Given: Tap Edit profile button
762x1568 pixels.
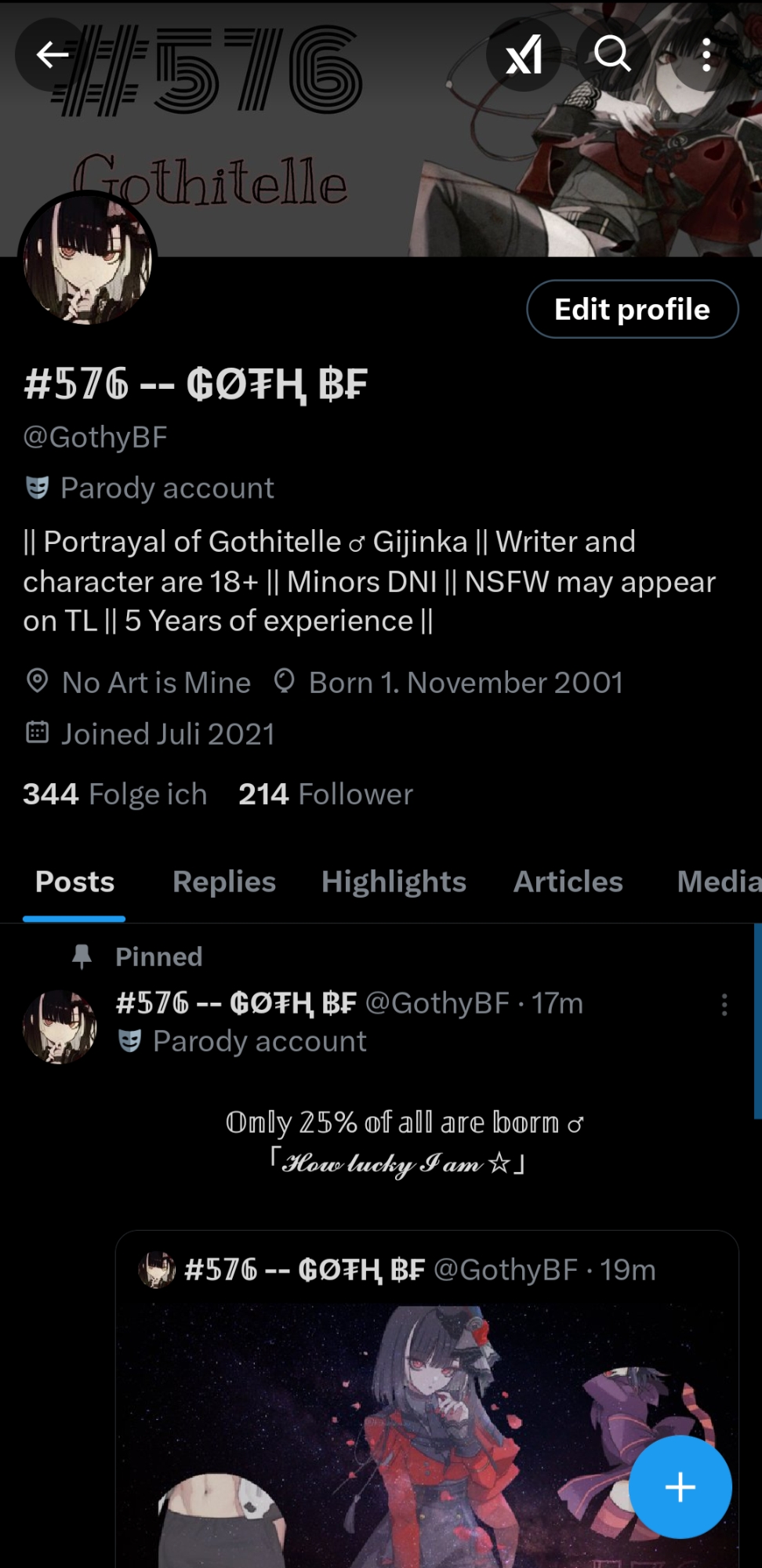Looking at the screenshot, I should click(x=632, y=309).
